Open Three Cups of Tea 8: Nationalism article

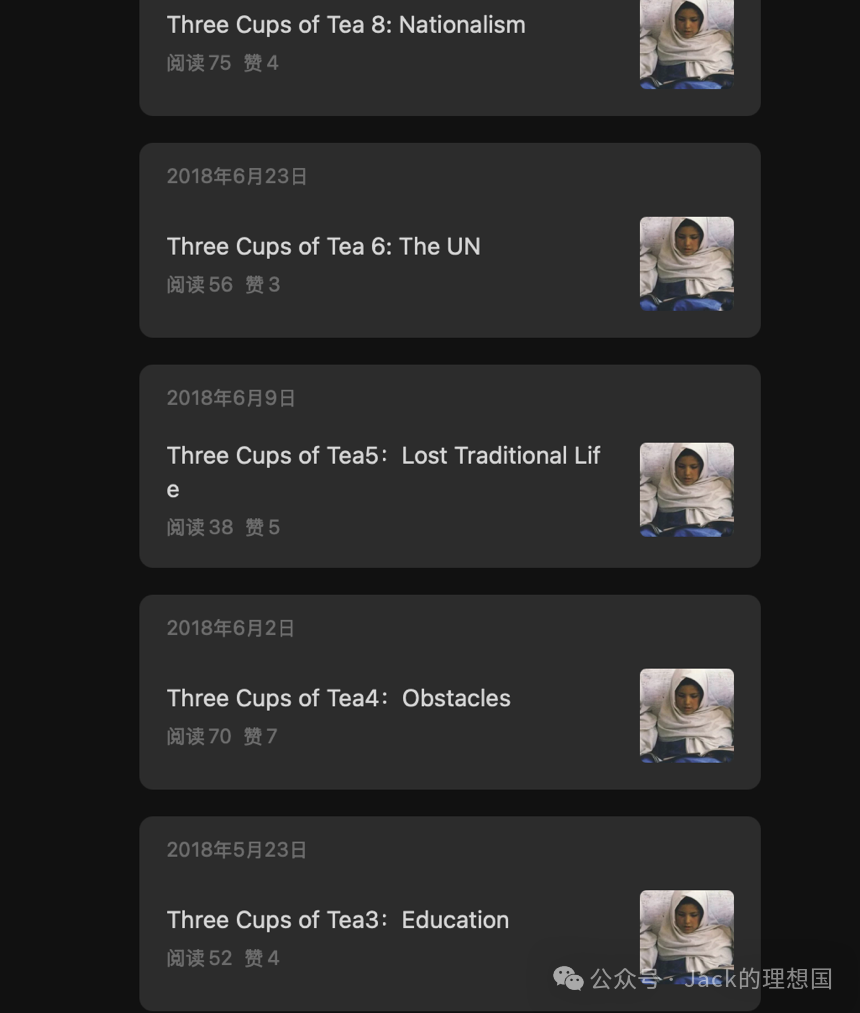coord(346,25)
